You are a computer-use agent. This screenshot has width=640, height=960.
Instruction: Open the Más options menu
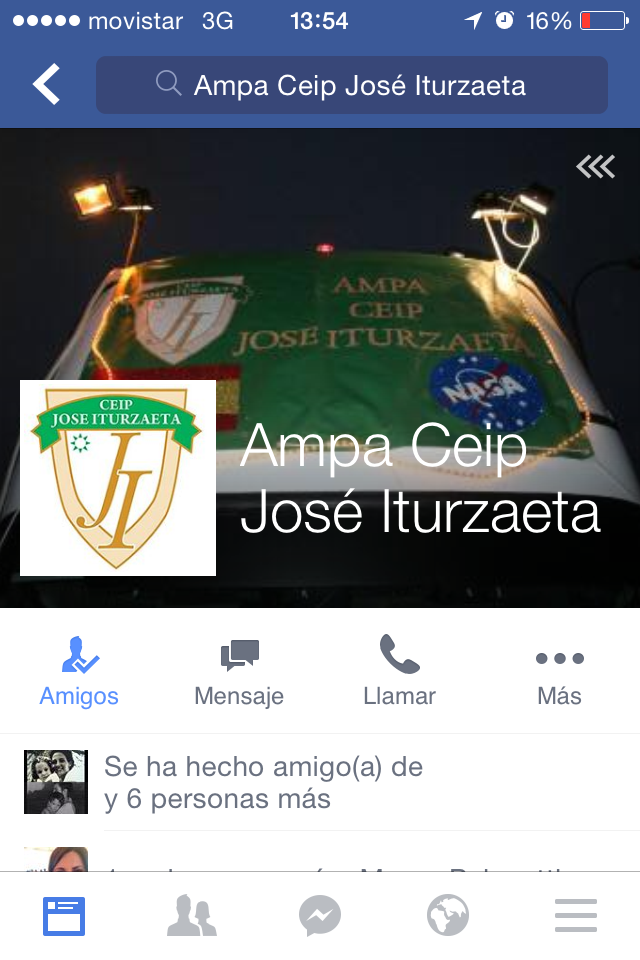tap(559, 672)
